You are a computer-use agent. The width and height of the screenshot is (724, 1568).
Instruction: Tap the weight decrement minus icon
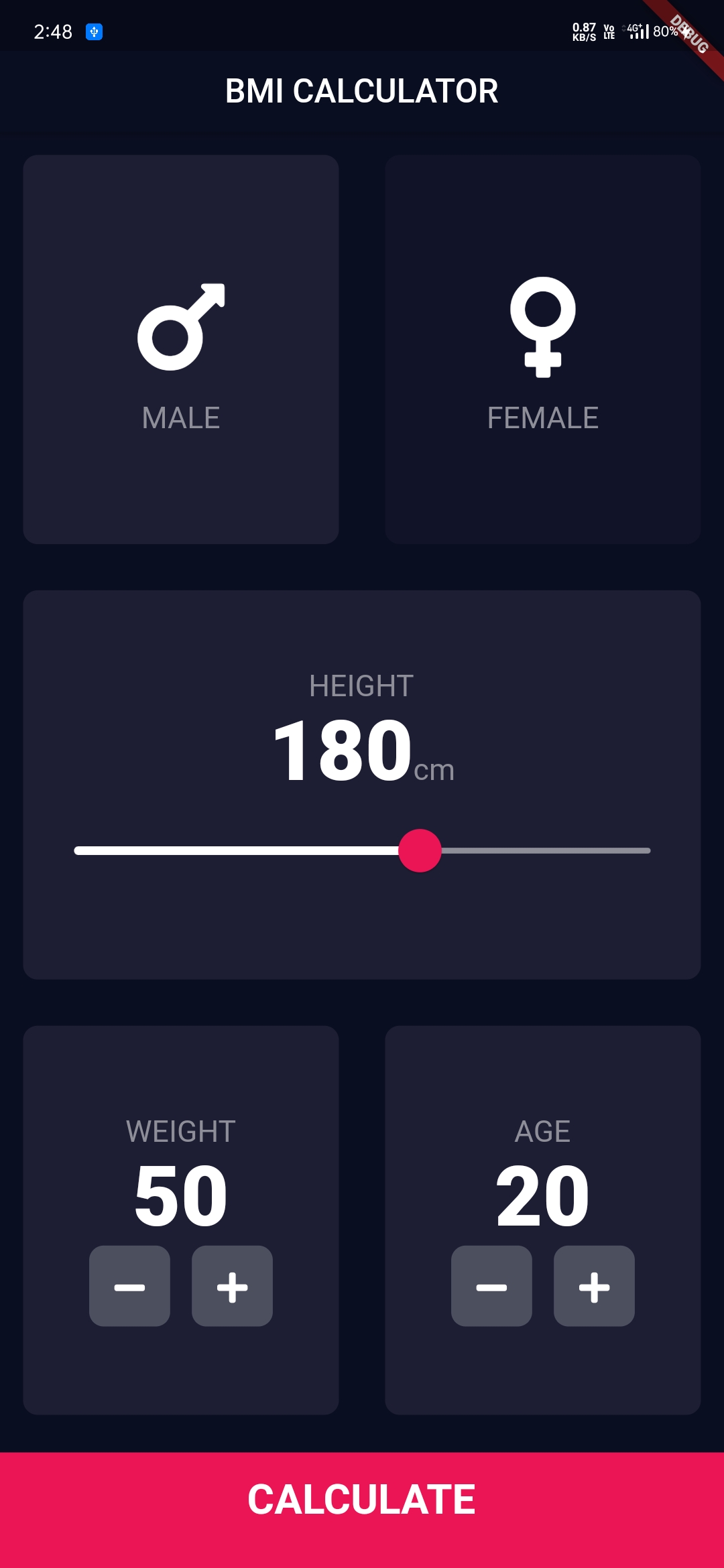129,1285
